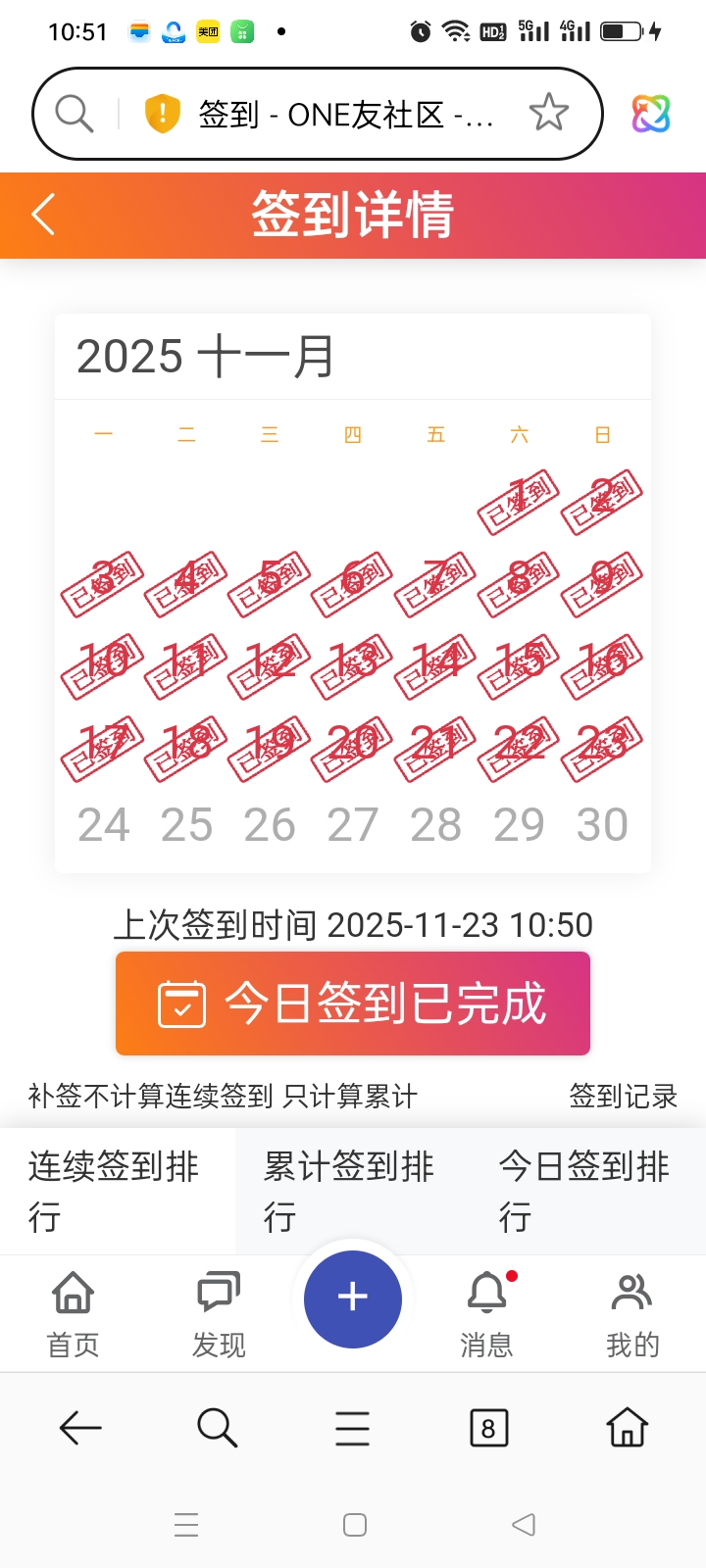Open the colorful browser assistant icon
This screenshot has height=1568, width=706.
[x=651, y=115]
